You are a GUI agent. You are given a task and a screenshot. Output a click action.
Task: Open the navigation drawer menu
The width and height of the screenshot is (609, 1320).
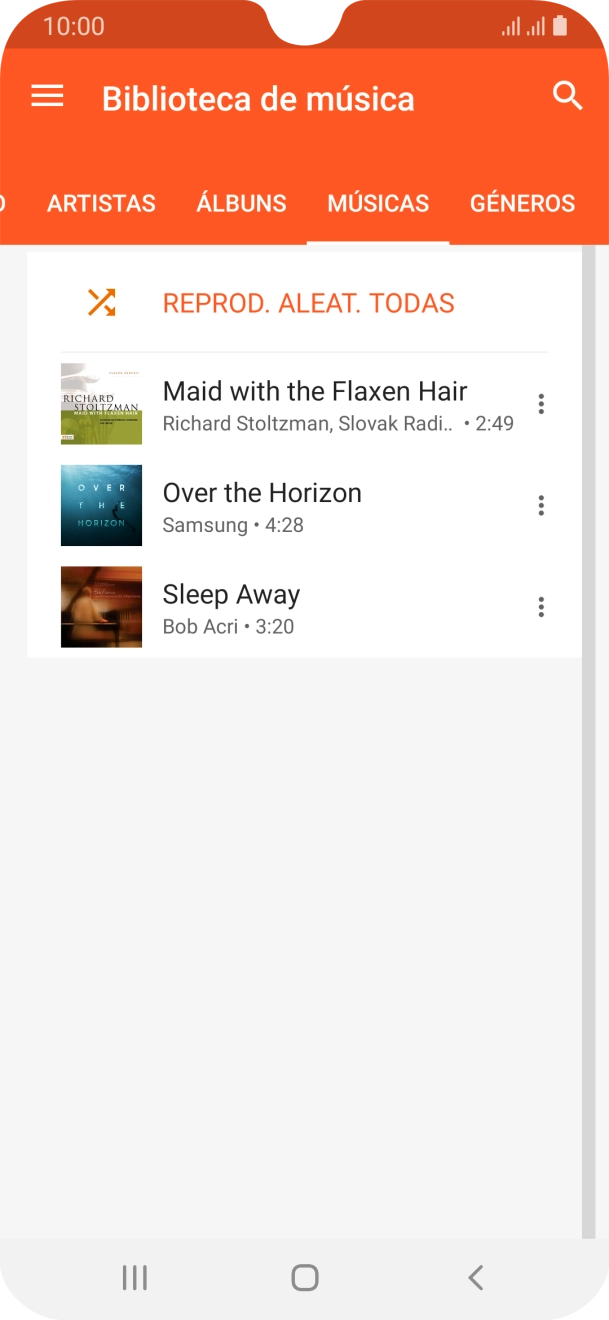click(47, 97)
